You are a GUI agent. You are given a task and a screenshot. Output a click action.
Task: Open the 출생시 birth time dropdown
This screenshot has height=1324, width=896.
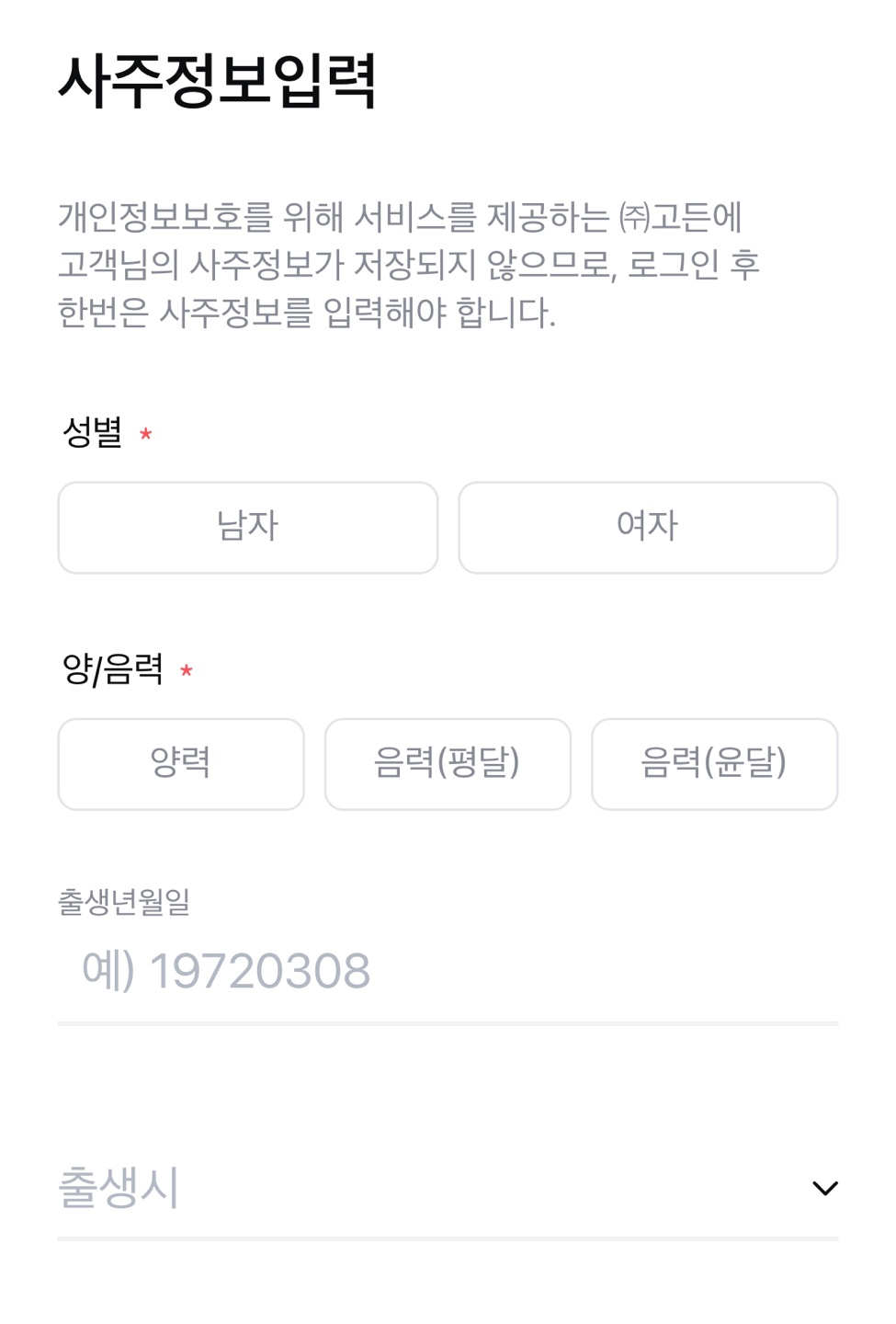coord(448,1186)
